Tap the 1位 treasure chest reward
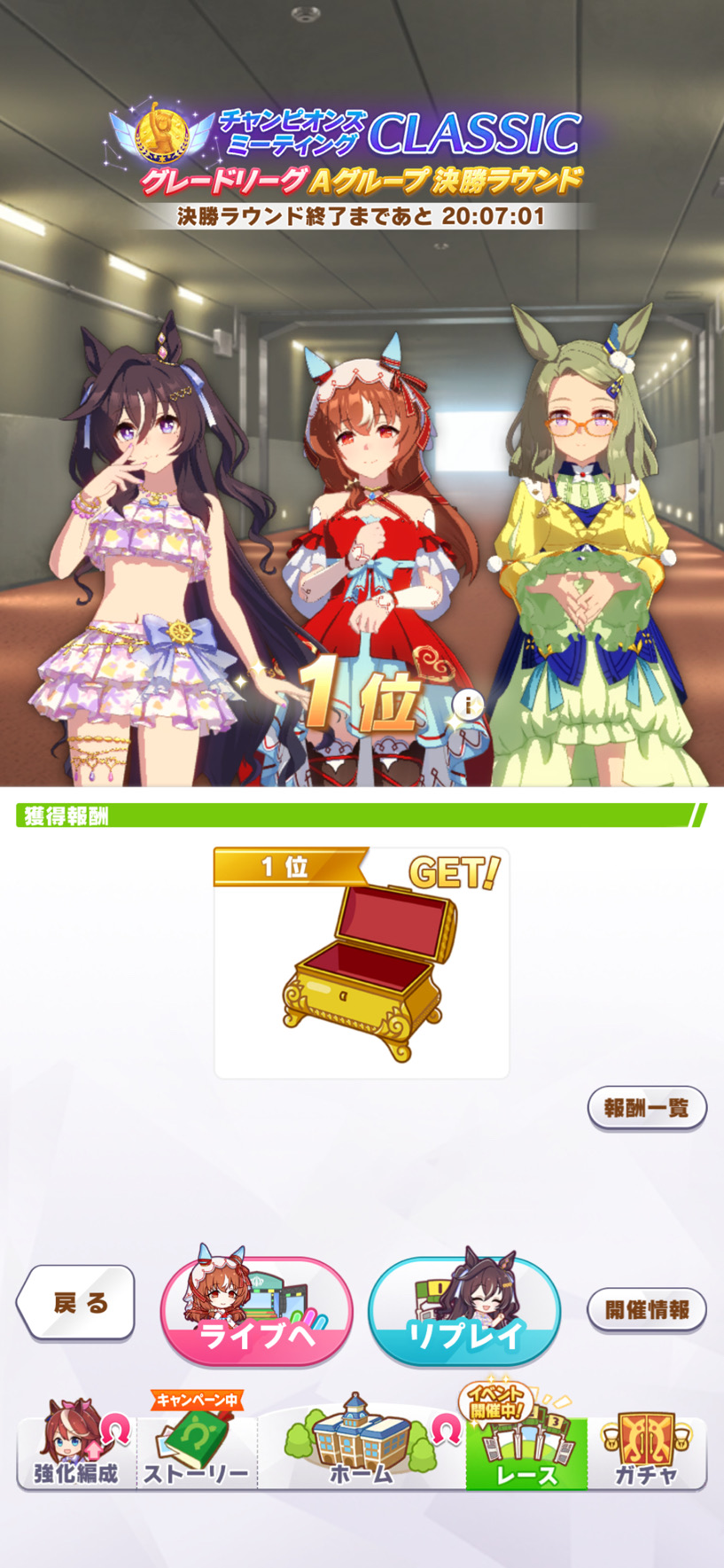Screen dimensions: 724x1568 coord(362,963)
